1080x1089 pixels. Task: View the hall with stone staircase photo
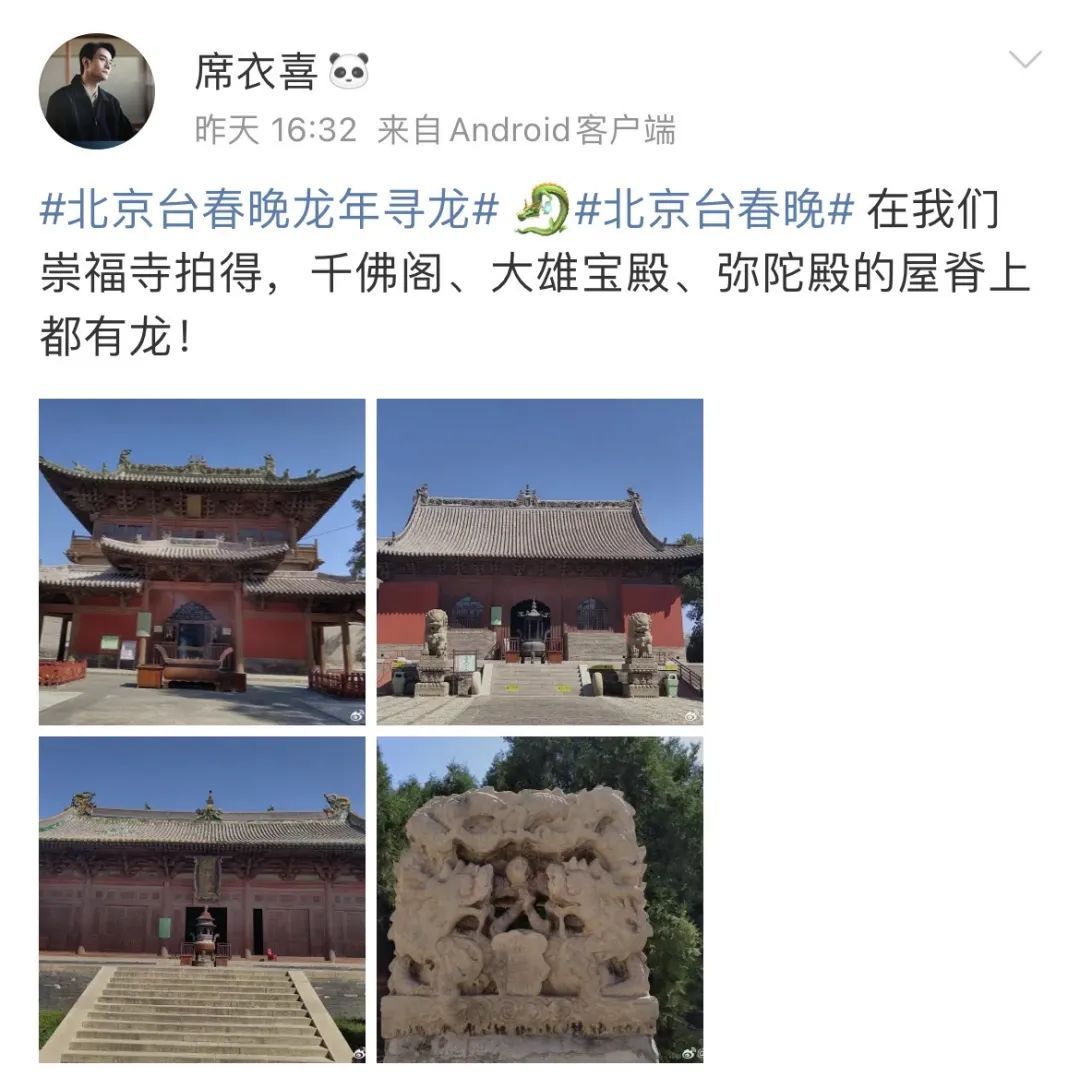point(202,899)
